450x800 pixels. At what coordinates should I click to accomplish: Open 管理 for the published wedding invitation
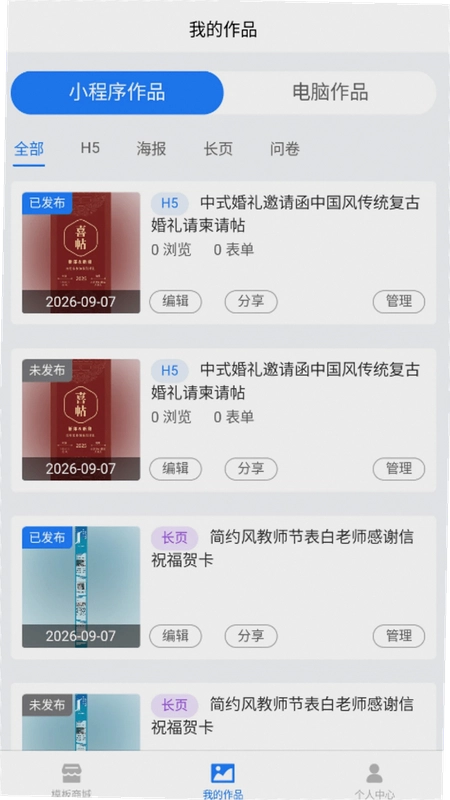tap(399, 302)
